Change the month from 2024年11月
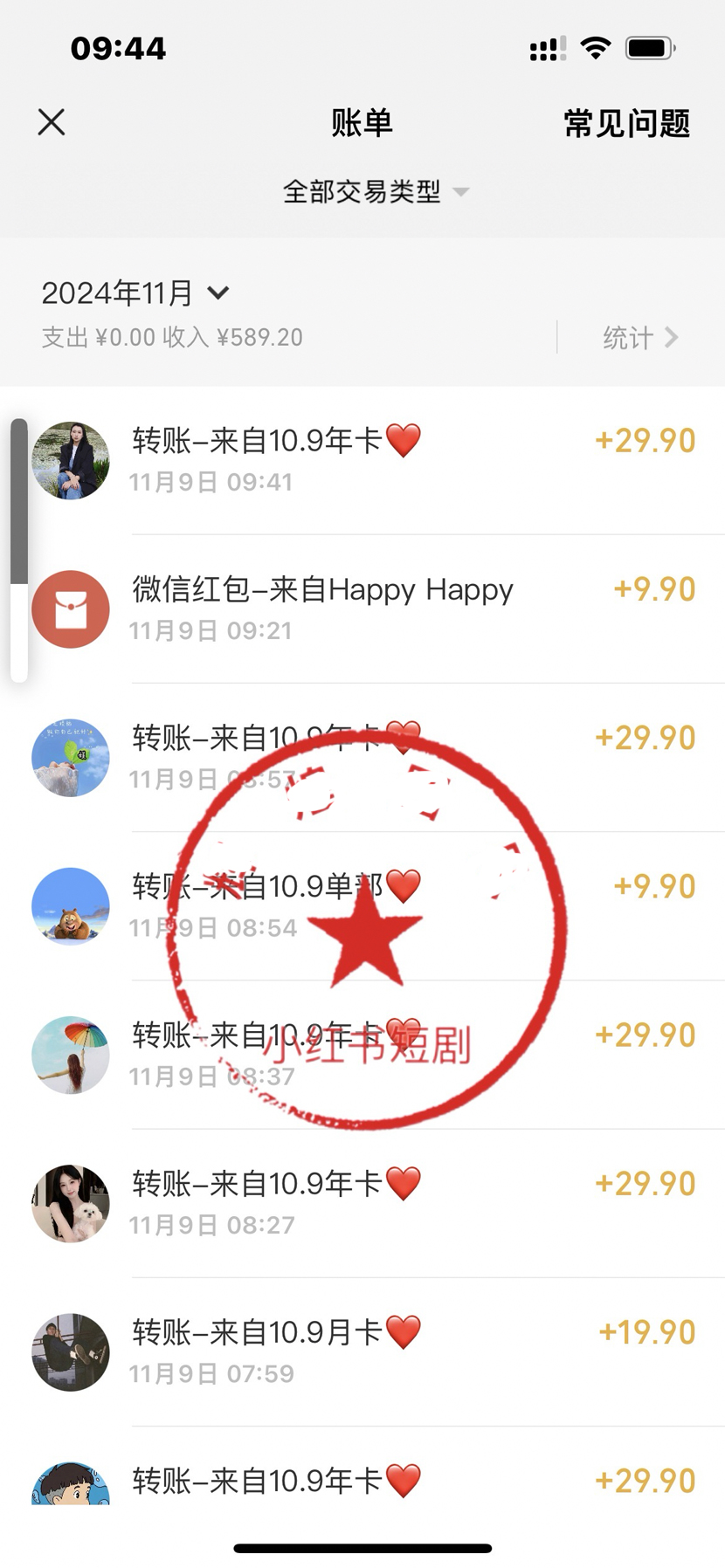Viewport: 725px width, 1568px height. click(135, 293)
